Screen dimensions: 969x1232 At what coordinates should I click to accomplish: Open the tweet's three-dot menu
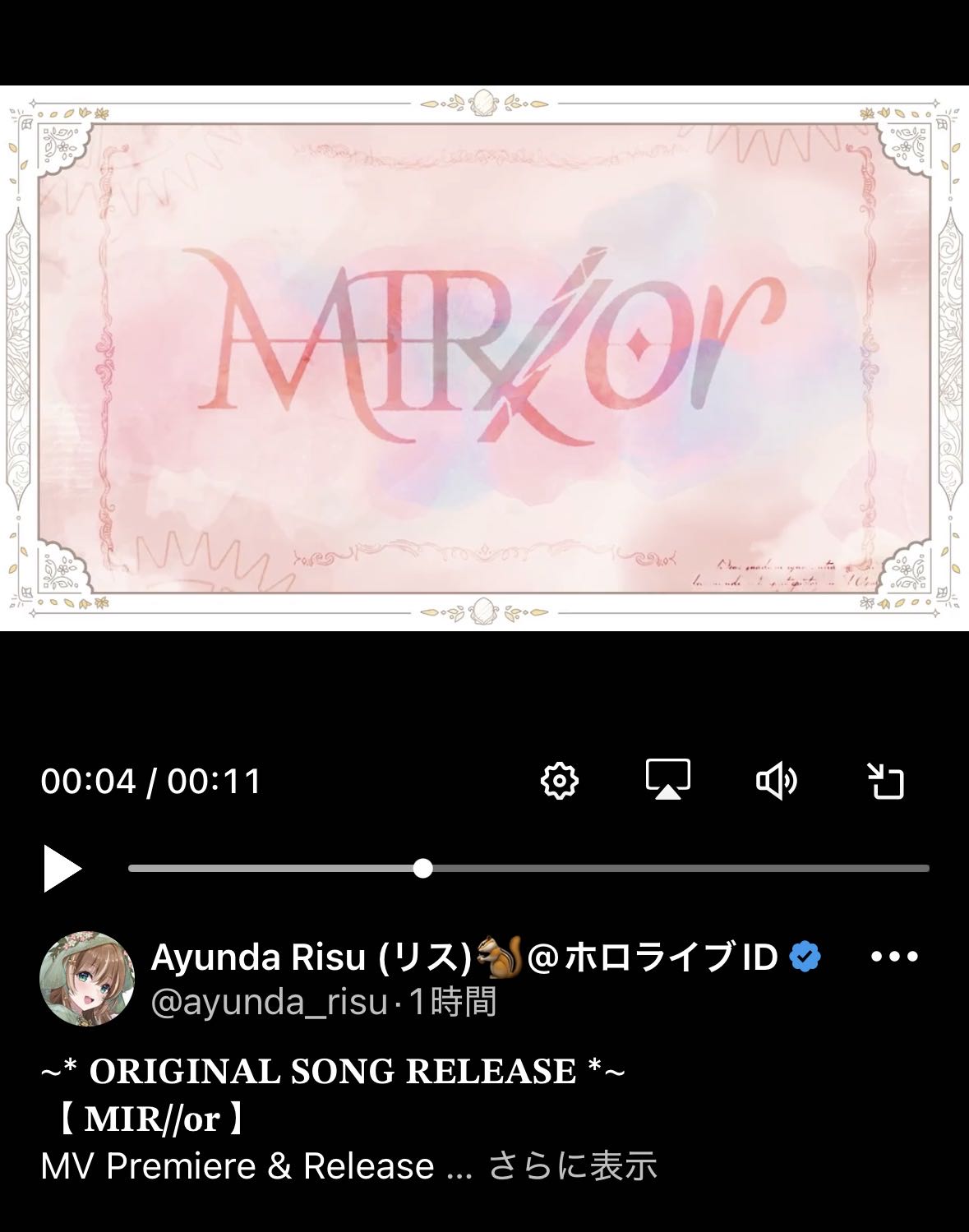click(x=893, y=957)
